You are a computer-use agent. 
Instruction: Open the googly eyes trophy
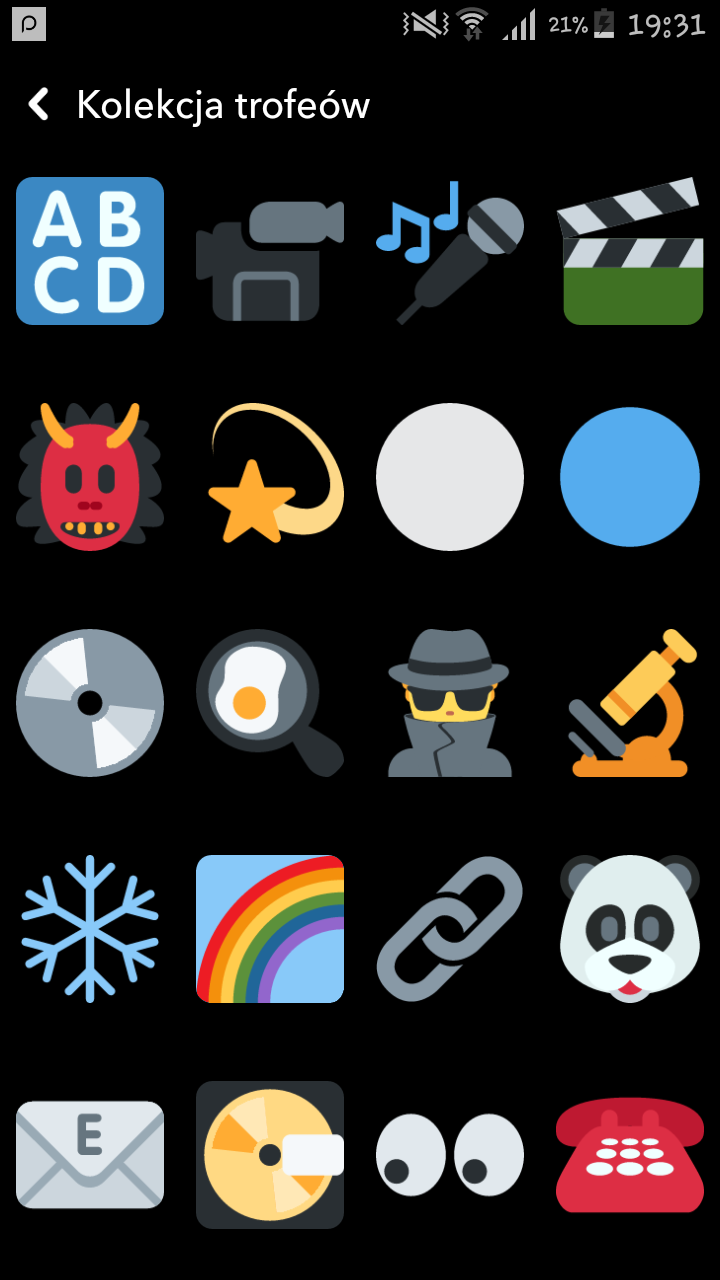[450, 1155]
